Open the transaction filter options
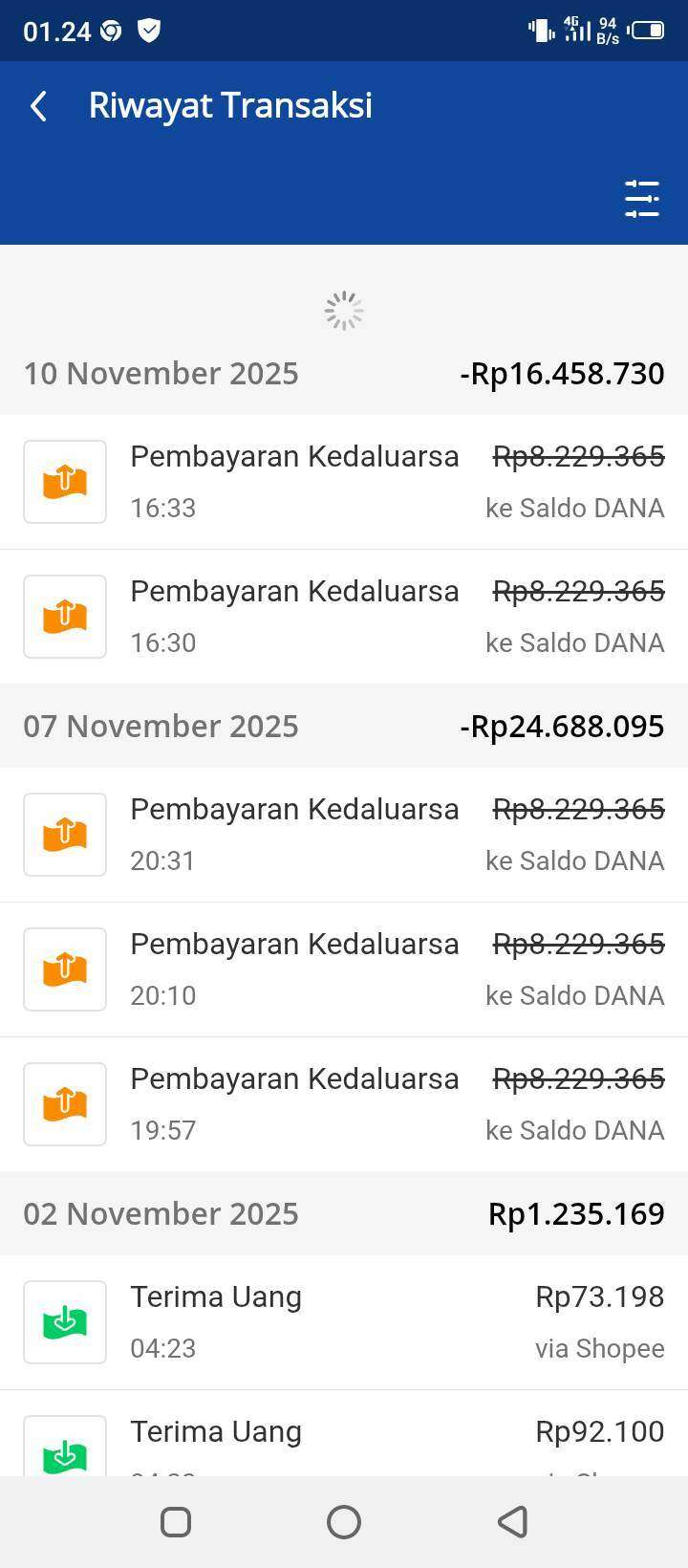 pos(642,199)
